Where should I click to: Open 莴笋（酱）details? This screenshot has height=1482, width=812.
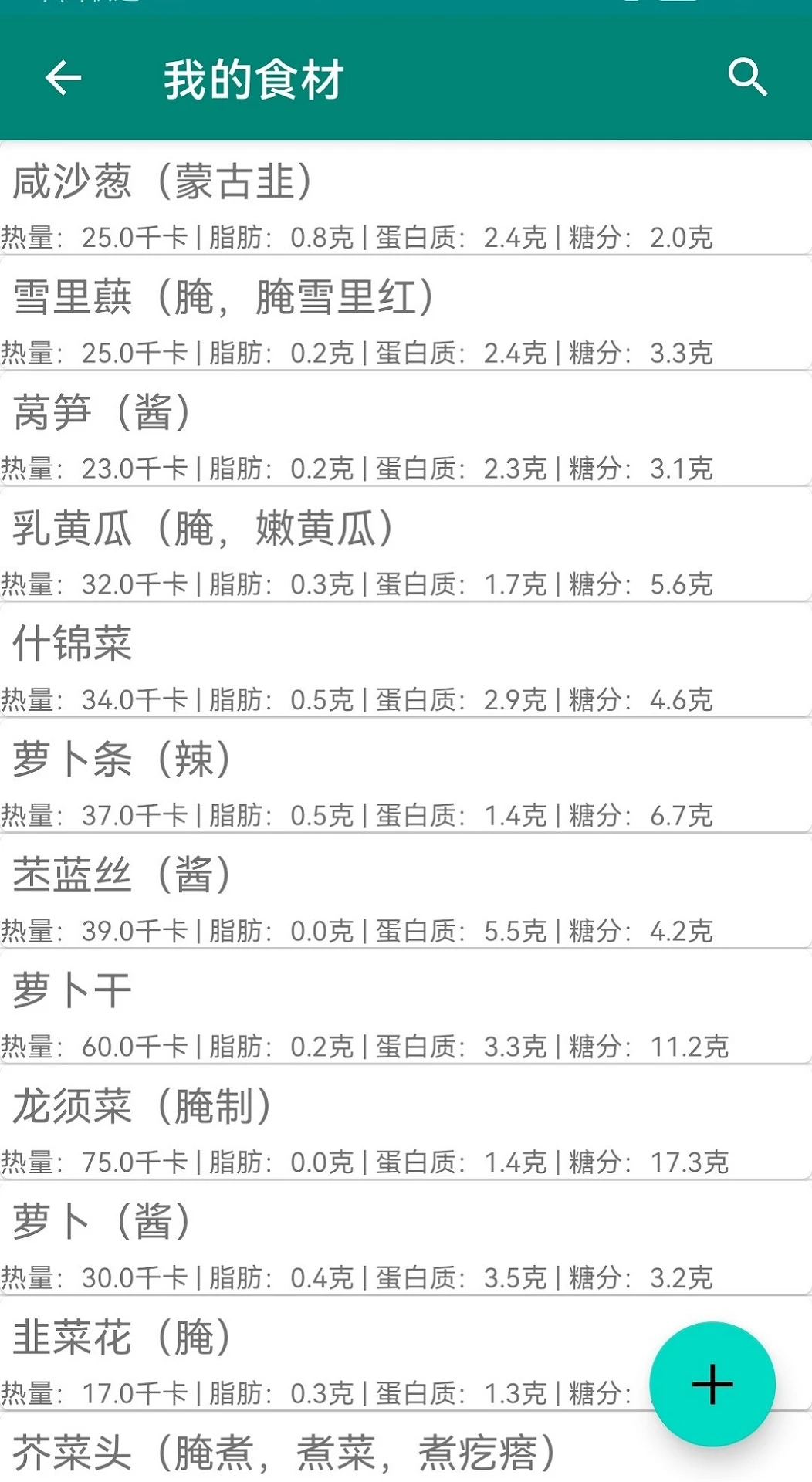click(405, 431)
